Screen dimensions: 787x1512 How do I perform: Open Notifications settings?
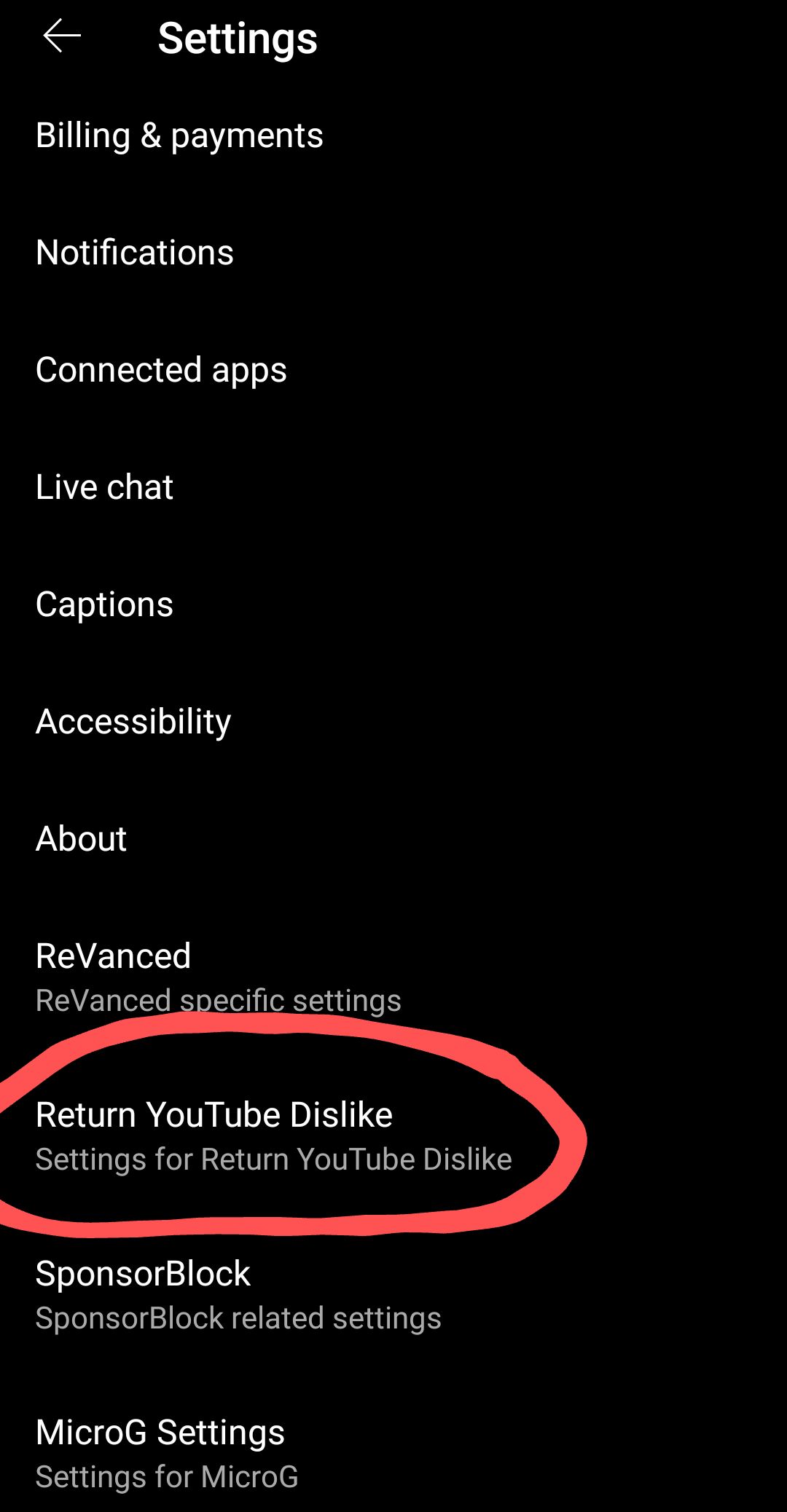135,253
